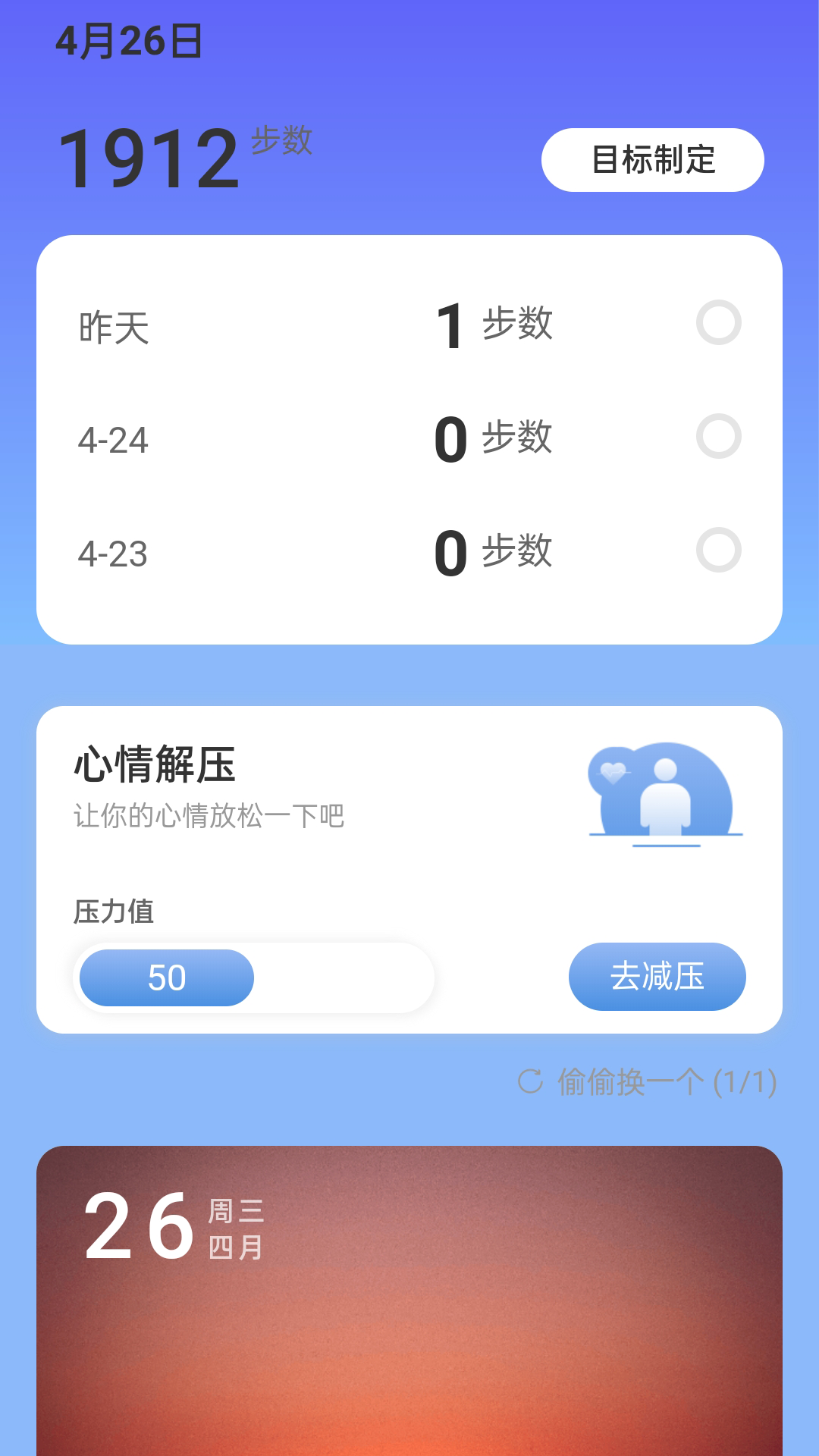819x1456 pixels.
Task: Click the heart icon on the mood card
Action: [613, 771]
